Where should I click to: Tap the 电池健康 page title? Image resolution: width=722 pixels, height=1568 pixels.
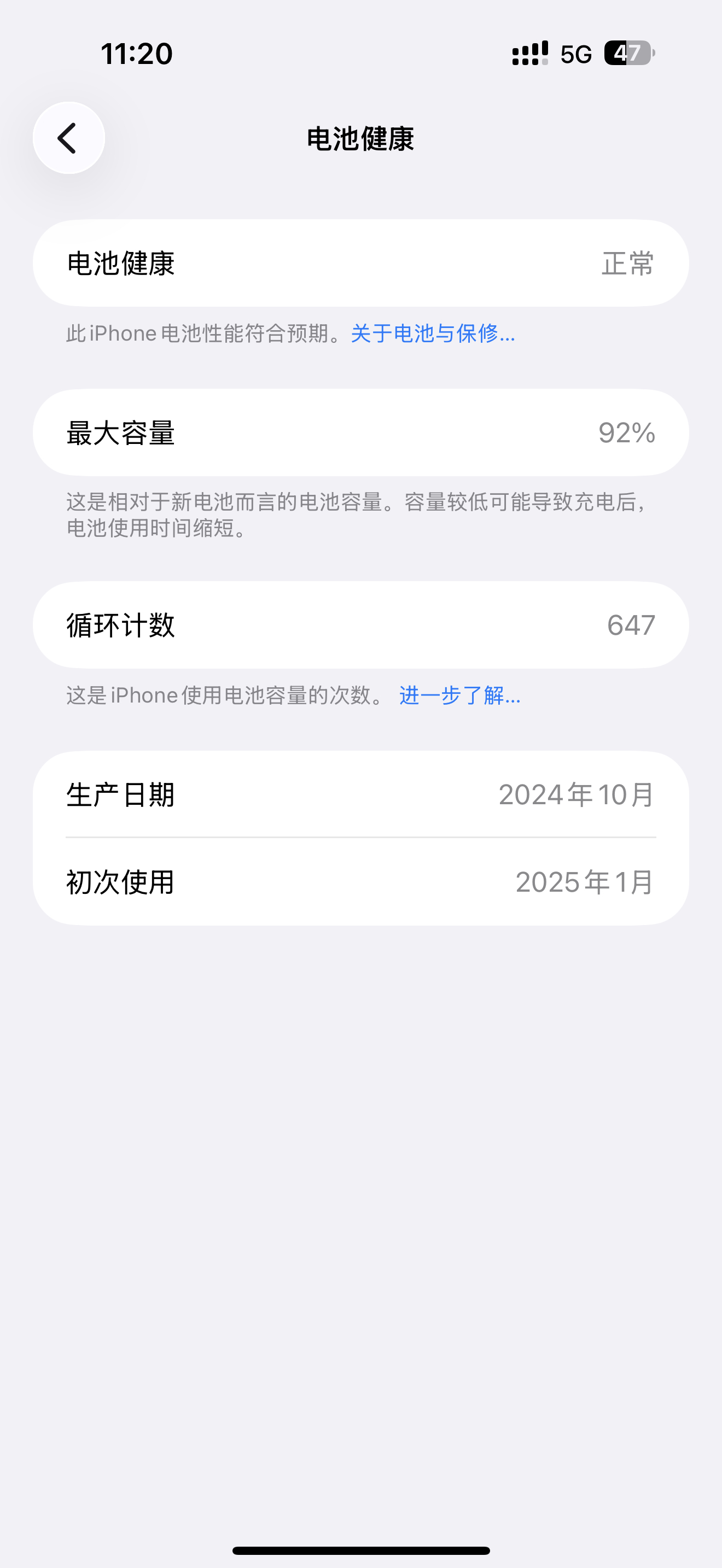360,139
